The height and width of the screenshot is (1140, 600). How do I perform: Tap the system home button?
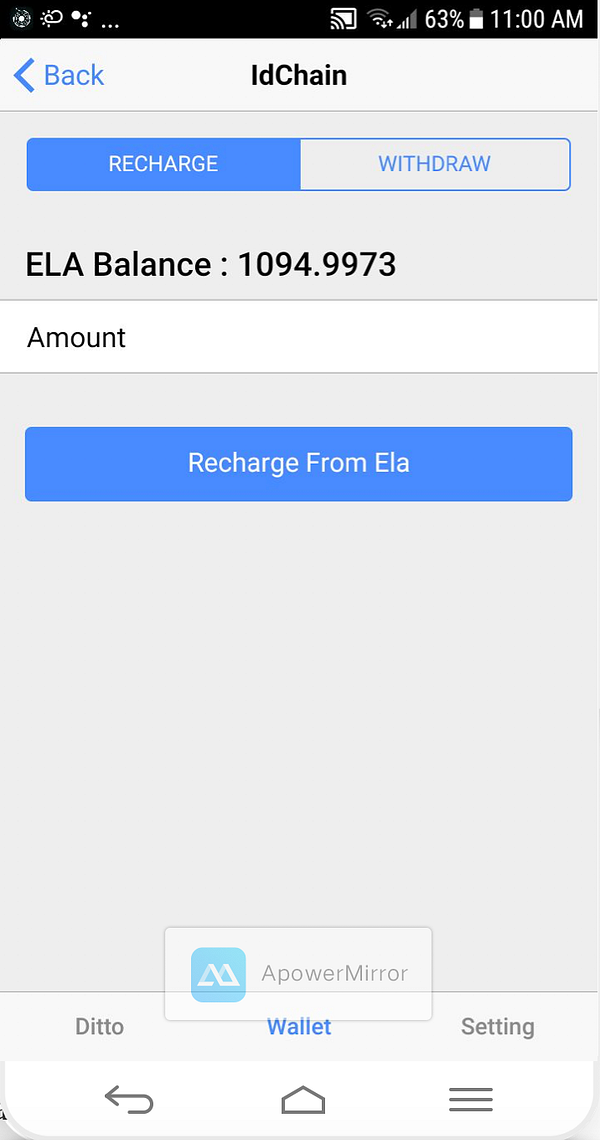[x=303, y=1100]
